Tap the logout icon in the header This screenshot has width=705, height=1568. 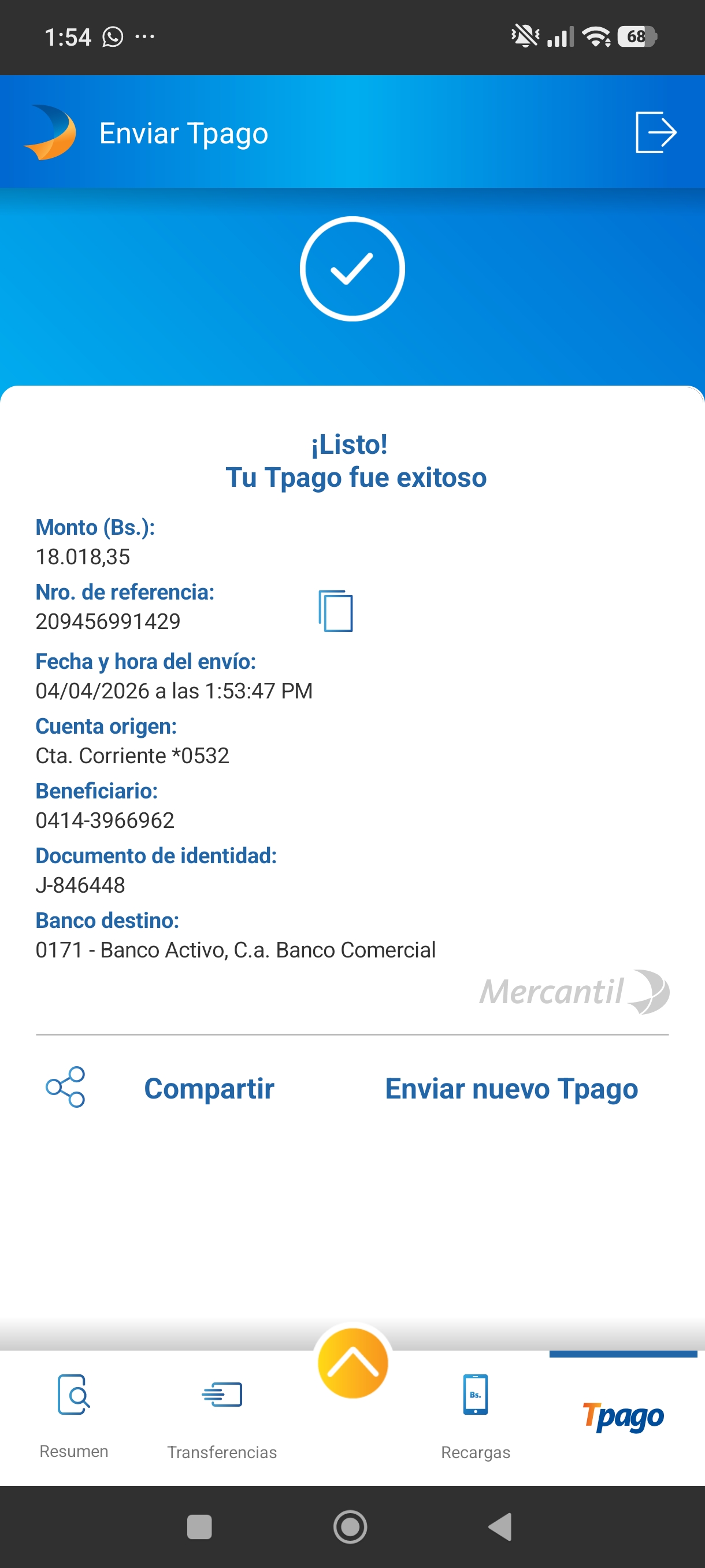(655, 132)
